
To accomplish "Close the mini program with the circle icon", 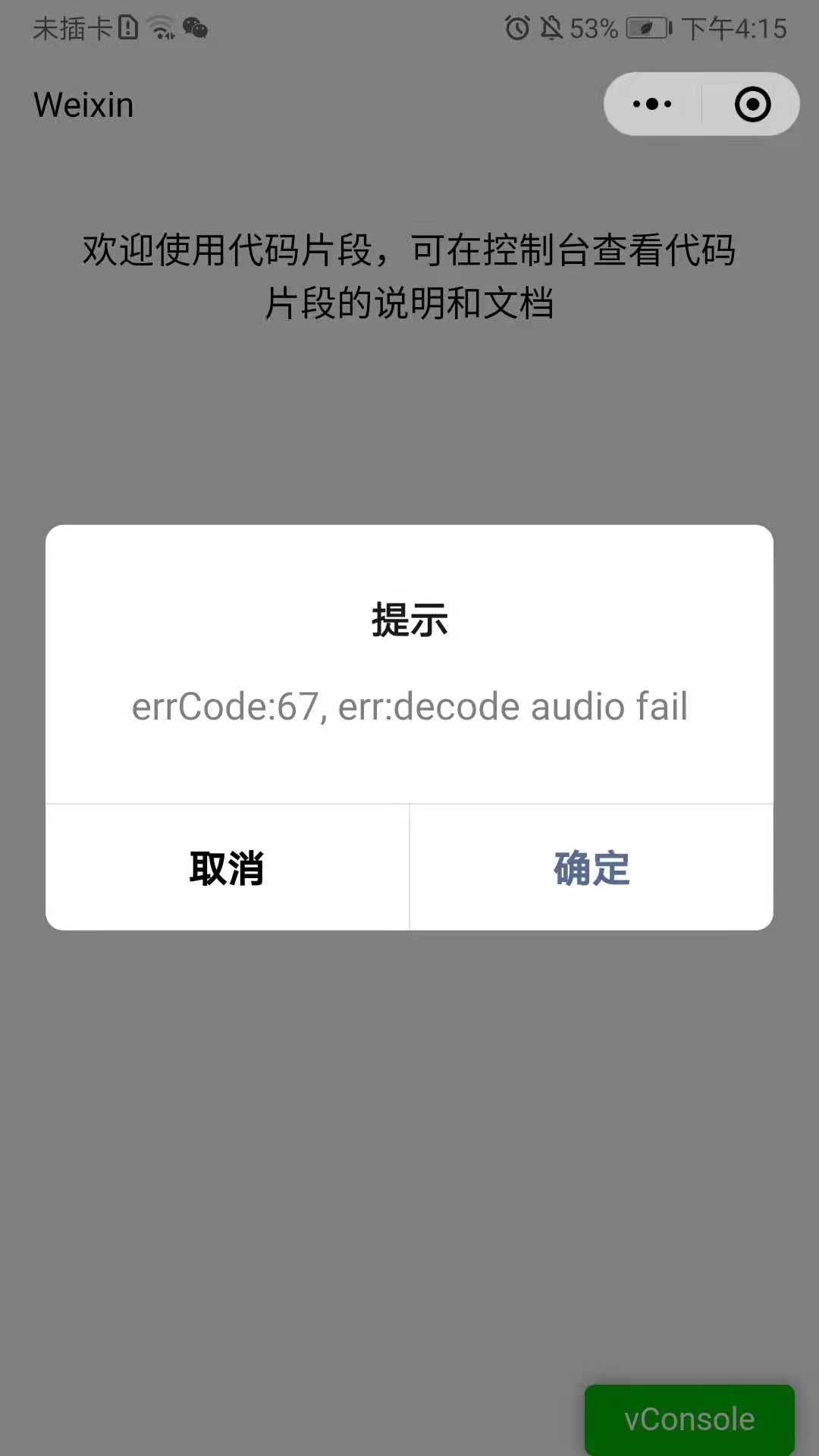I will pyautogui.click(x=752, y=105).
